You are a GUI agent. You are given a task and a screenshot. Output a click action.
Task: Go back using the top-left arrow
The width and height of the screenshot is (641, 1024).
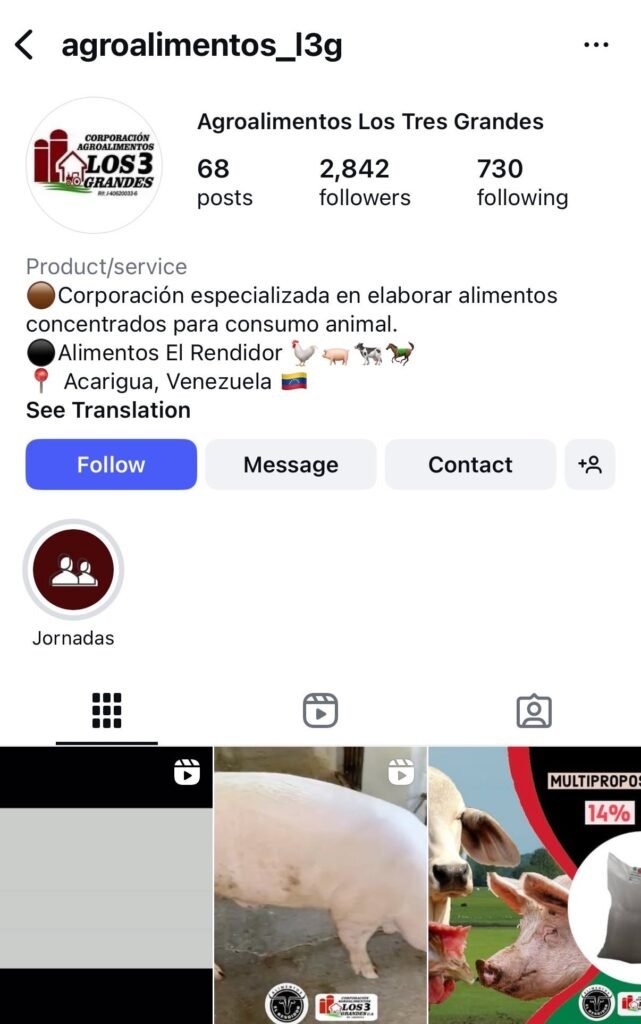[x=25, y=45]
